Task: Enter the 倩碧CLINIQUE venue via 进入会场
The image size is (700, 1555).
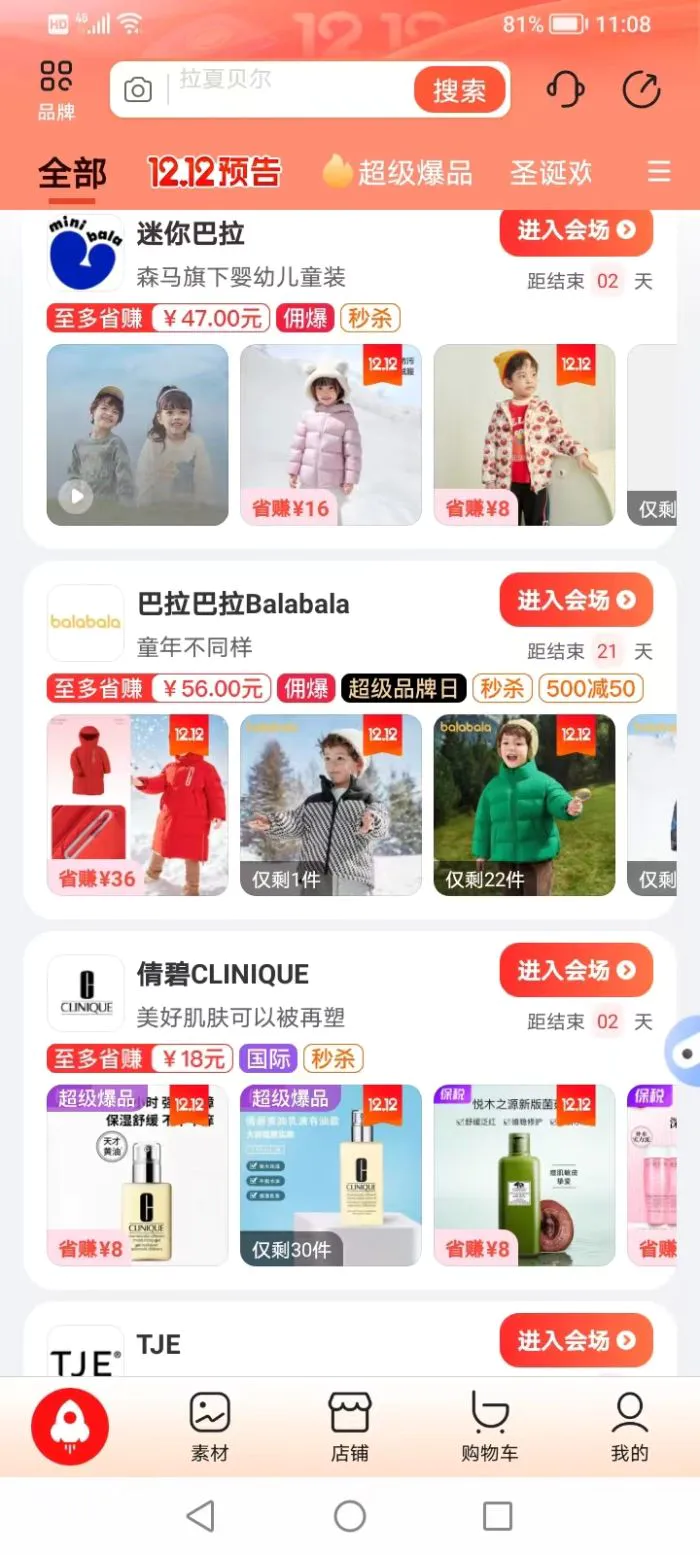Action: point(576,970)
